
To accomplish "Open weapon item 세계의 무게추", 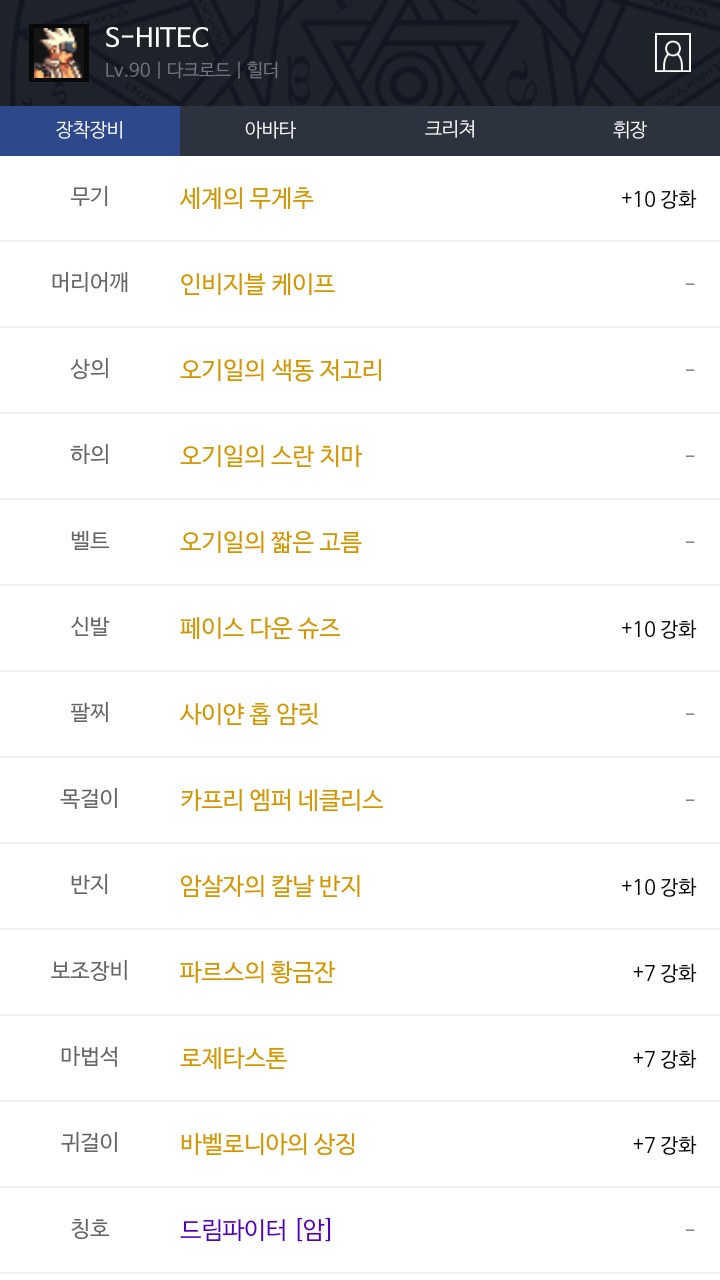I will 247,198.
